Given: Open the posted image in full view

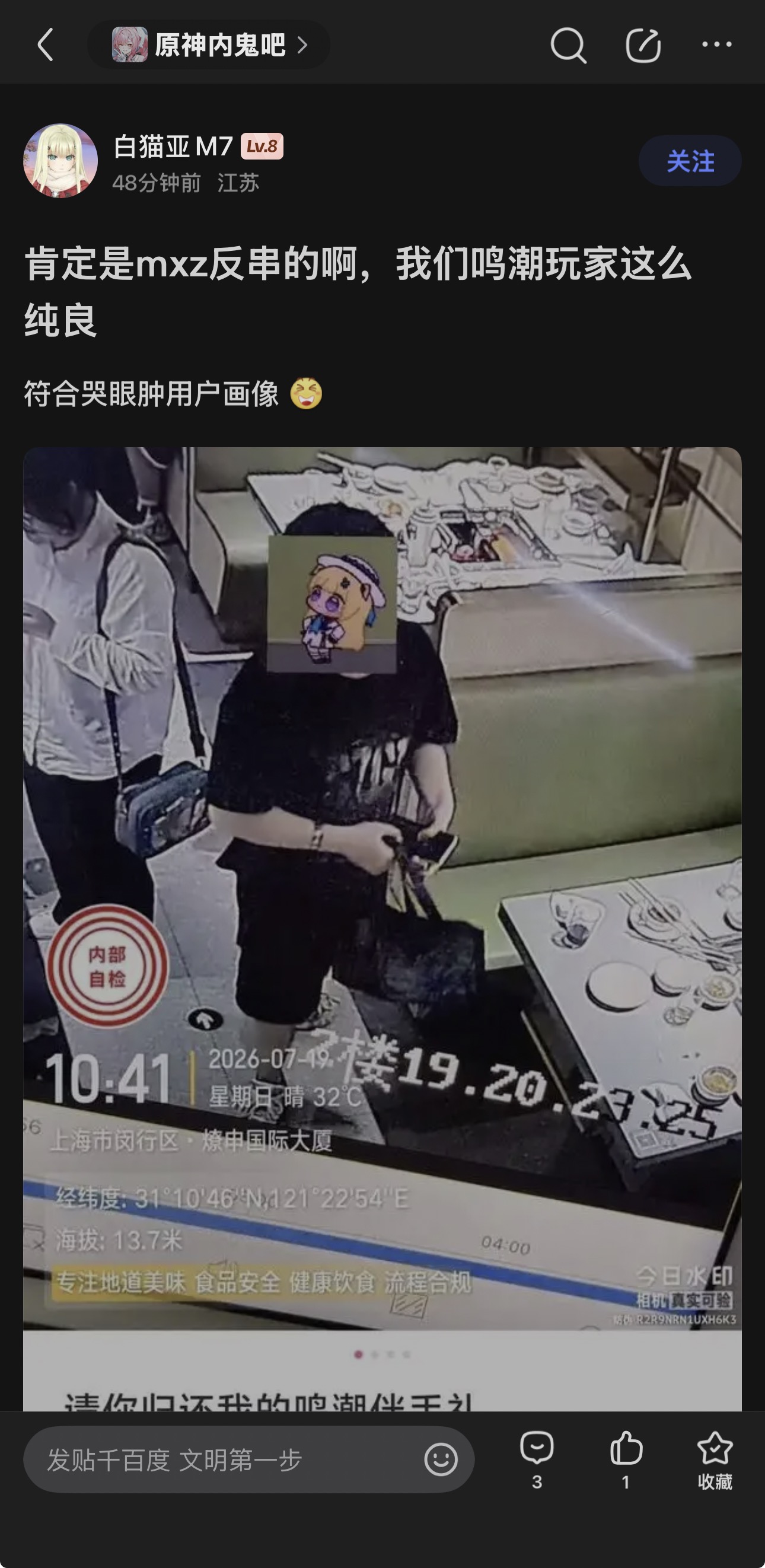Looking at the screenshot, I should [382, 928].
